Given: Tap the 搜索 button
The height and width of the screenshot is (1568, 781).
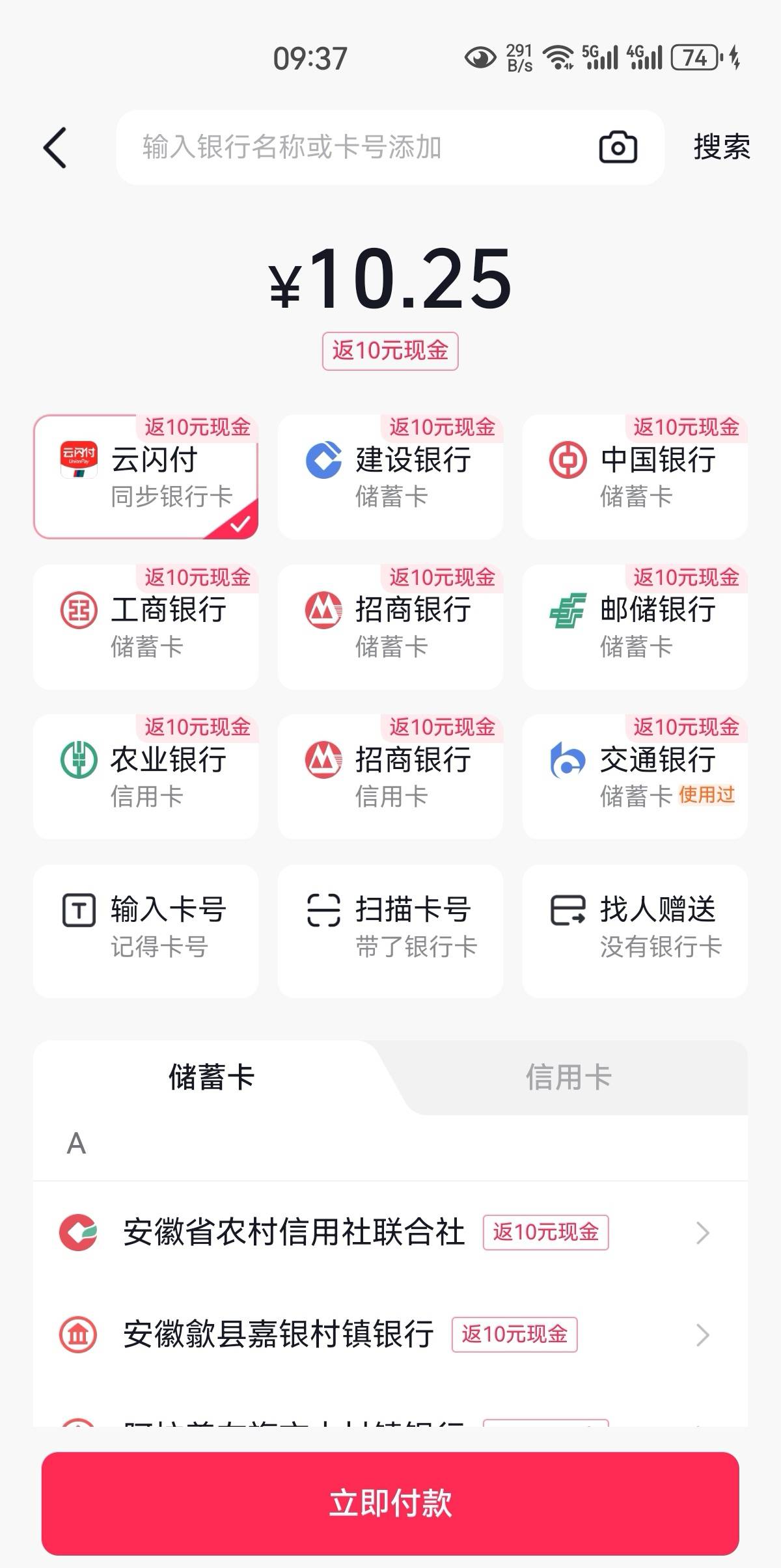Looking at the screenshot, I should pyautogui.click(x=721, y=147).
